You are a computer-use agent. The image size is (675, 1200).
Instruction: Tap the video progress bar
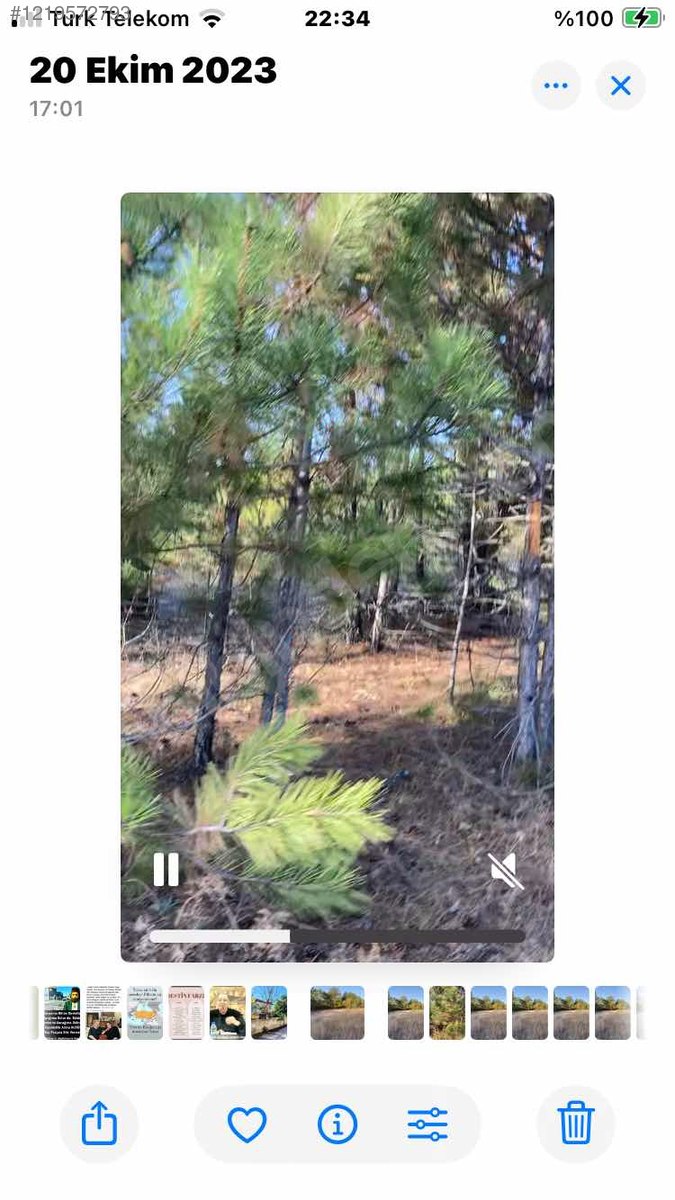tap(336, 937)
